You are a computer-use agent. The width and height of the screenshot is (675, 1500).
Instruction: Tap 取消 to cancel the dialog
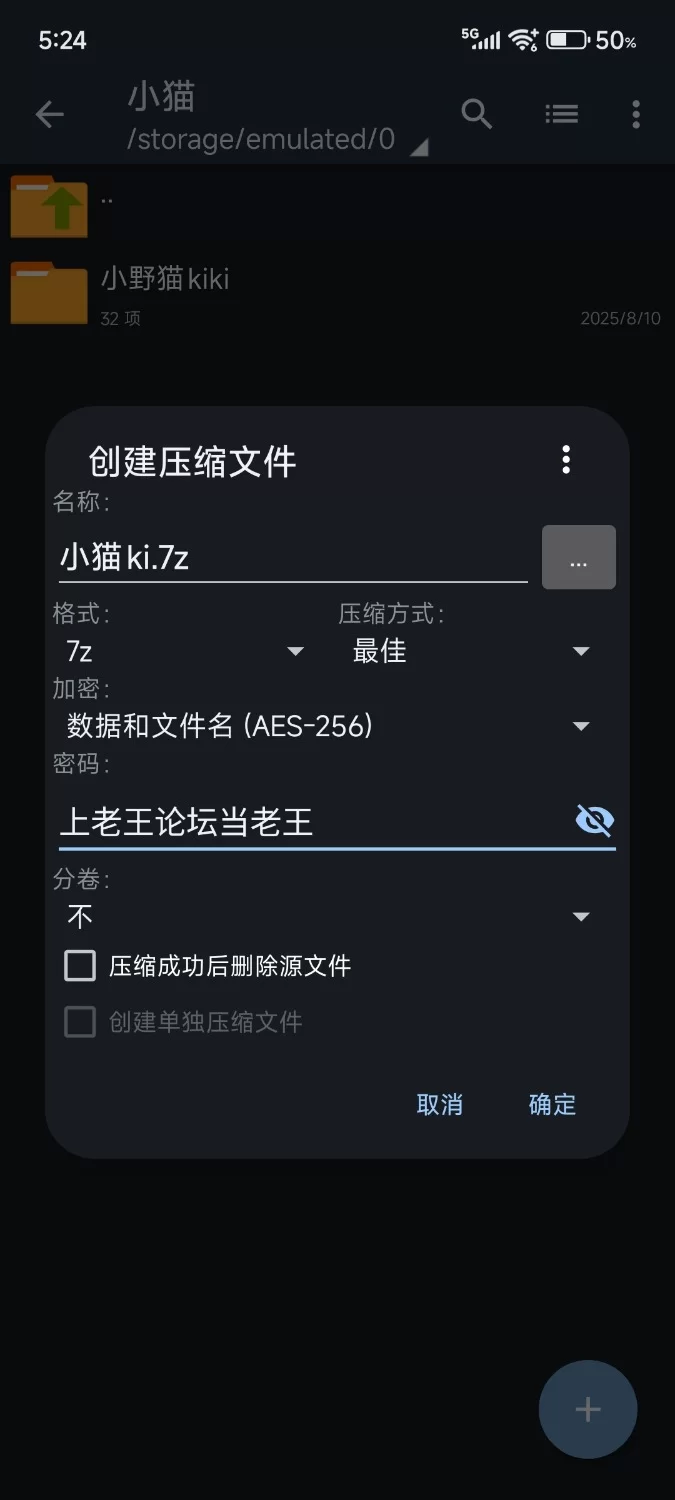tap(439, 1104)
